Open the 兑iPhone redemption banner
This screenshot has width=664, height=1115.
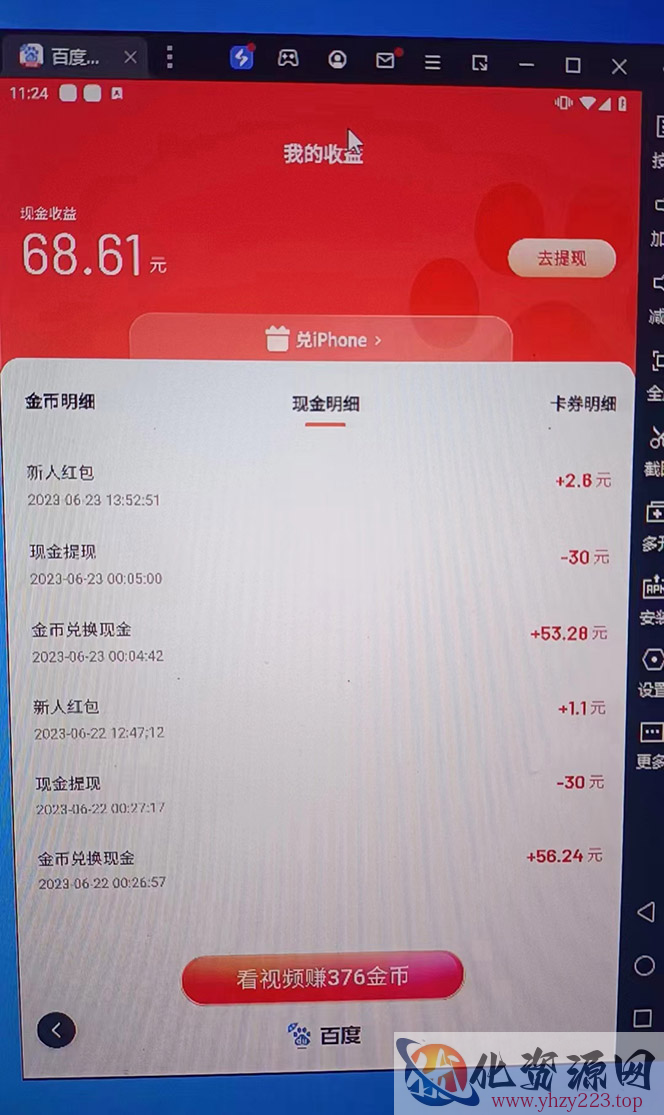[323, 340]
